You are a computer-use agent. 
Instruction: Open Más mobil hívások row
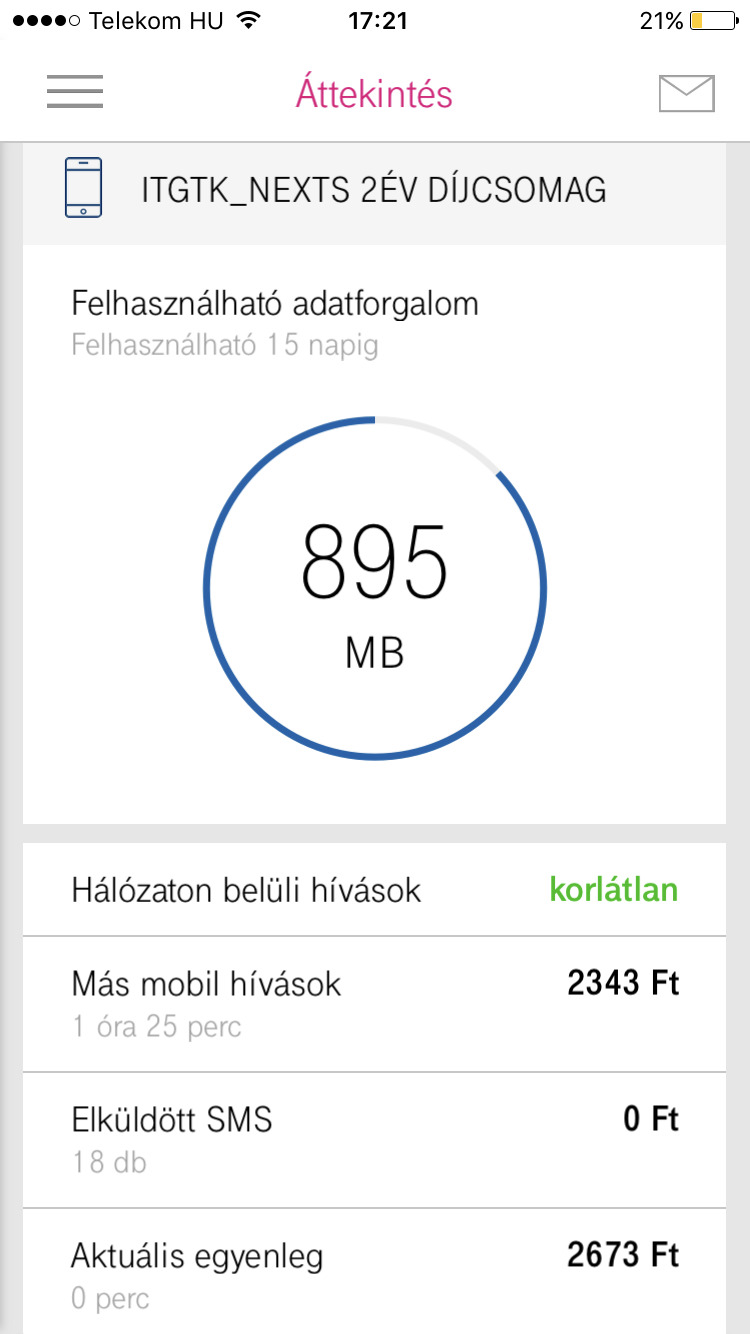point(374,1003)
